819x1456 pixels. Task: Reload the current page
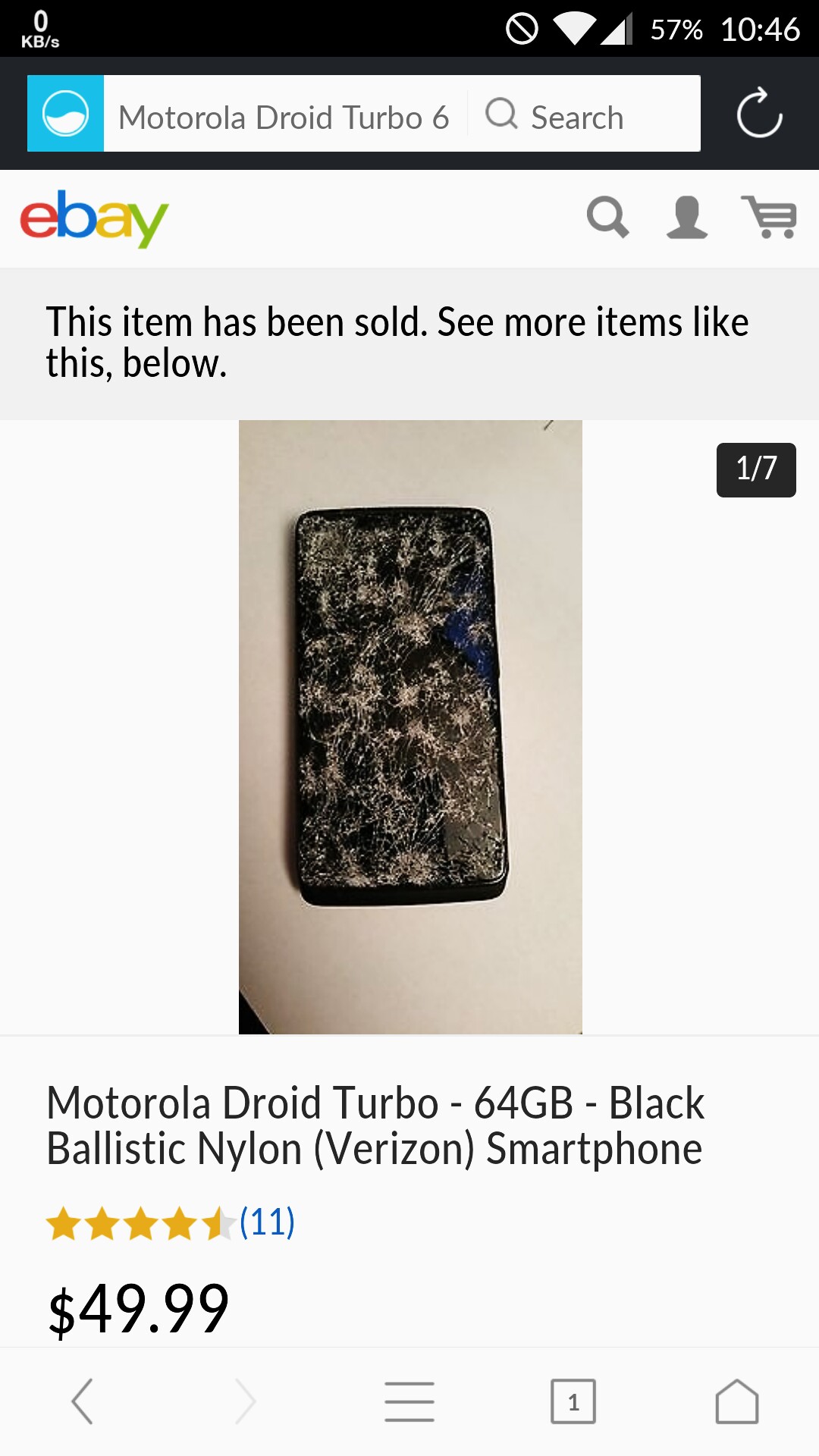(x=759, y=114)
